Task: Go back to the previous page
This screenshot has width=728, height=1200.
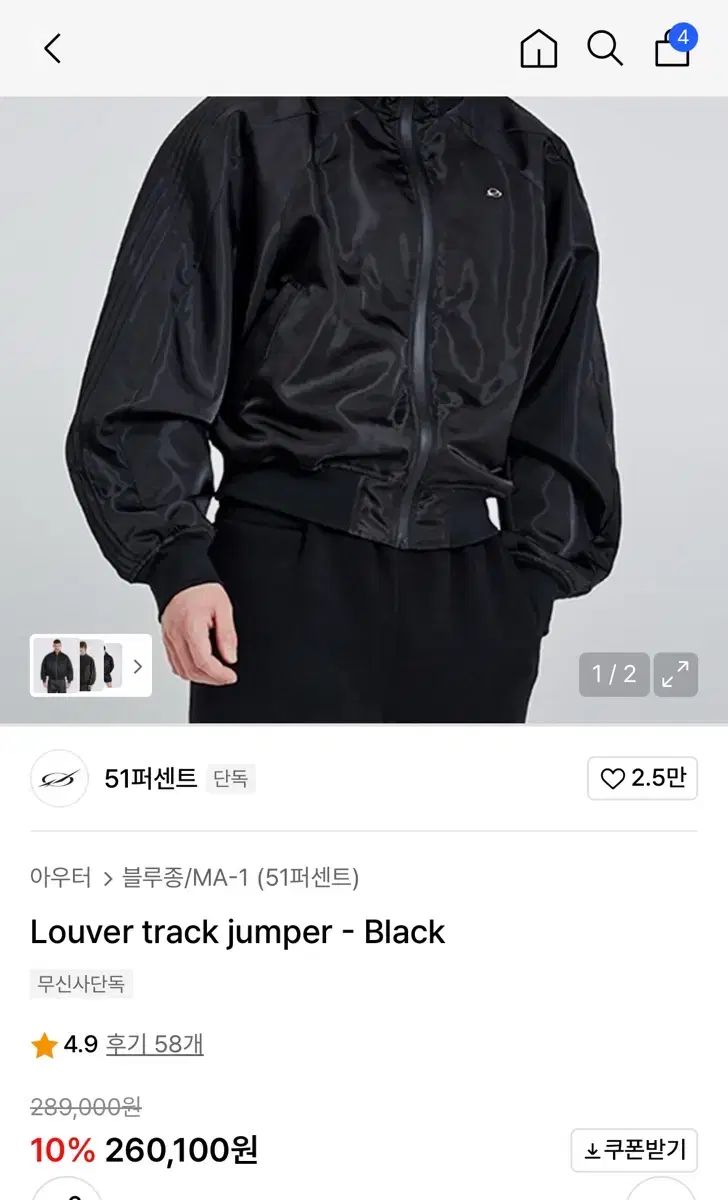Action: tap(53, 48)
